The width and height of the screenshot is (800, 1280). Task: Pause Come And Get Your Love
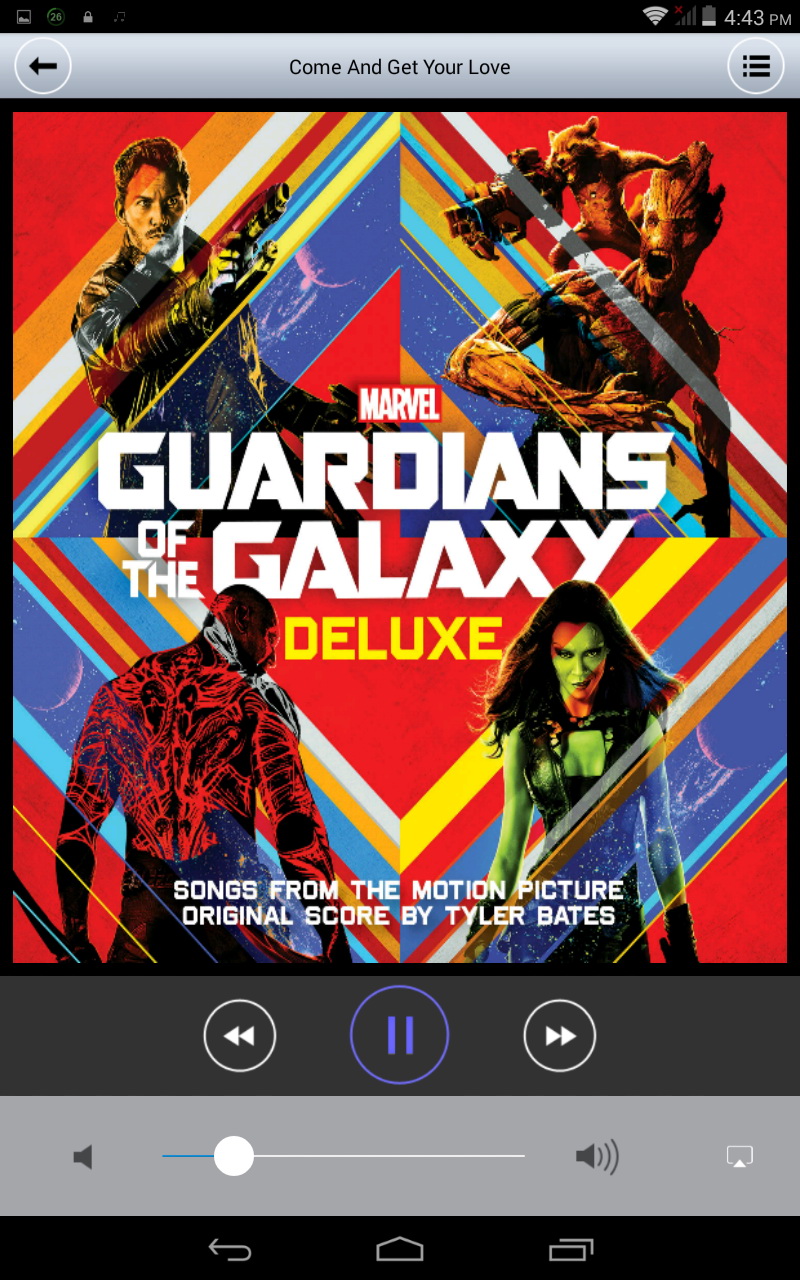point(399,1035)
